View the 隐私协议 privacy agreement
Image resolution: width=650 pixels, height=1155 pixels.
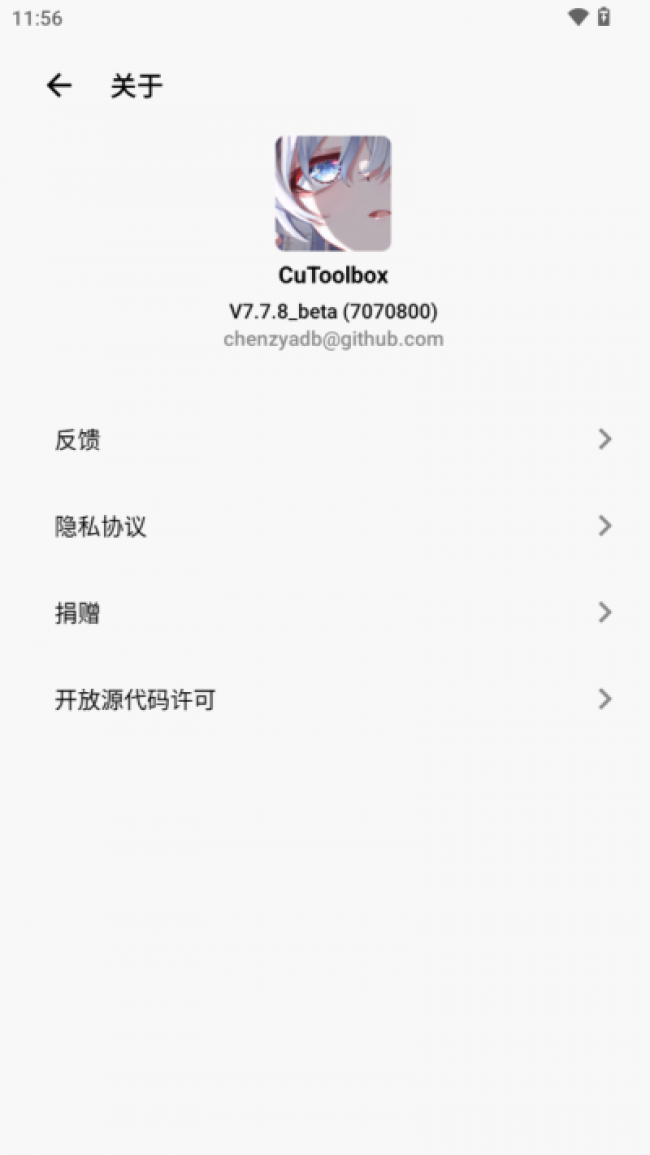pos(325,526)
